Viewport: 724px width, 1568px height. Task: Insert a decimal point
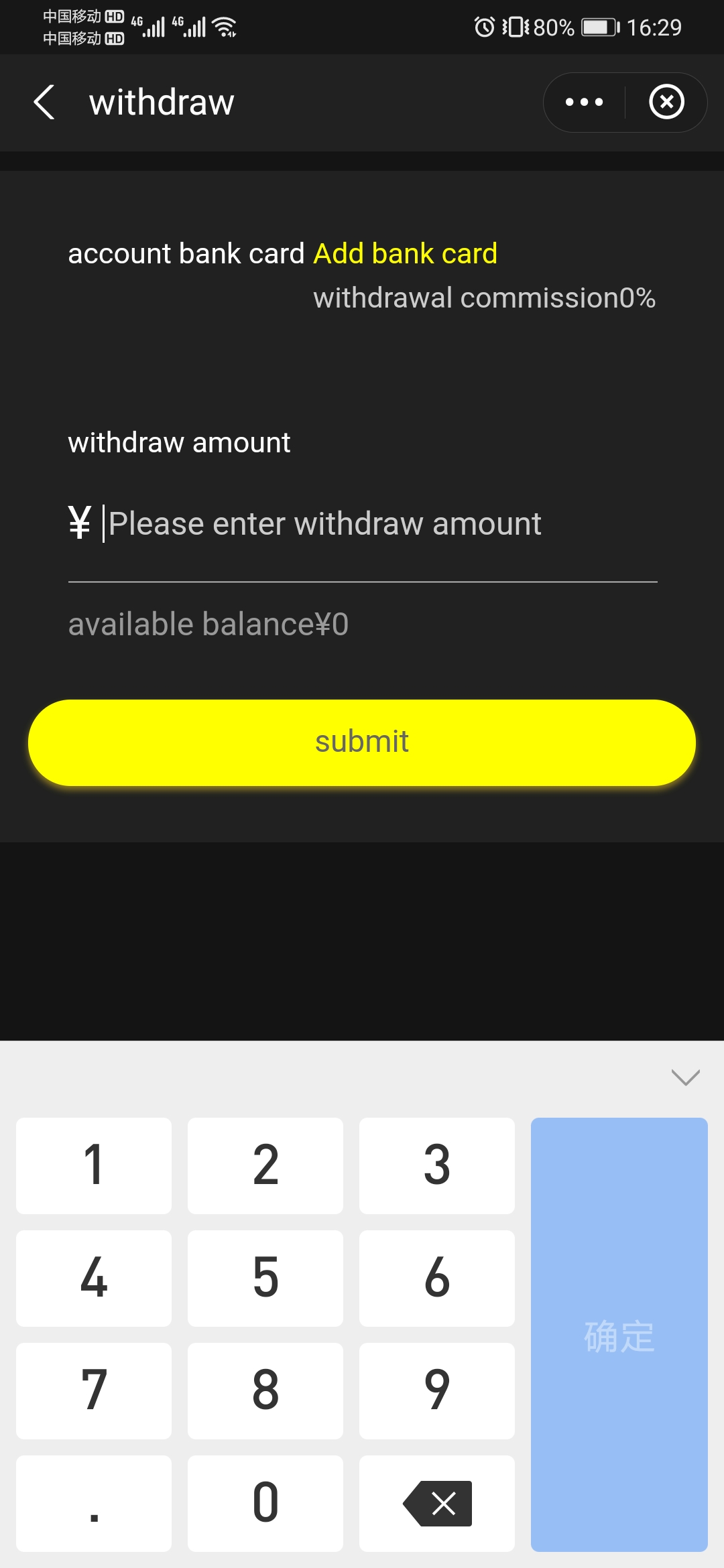pyautogui.click(x=94, y=1504)
